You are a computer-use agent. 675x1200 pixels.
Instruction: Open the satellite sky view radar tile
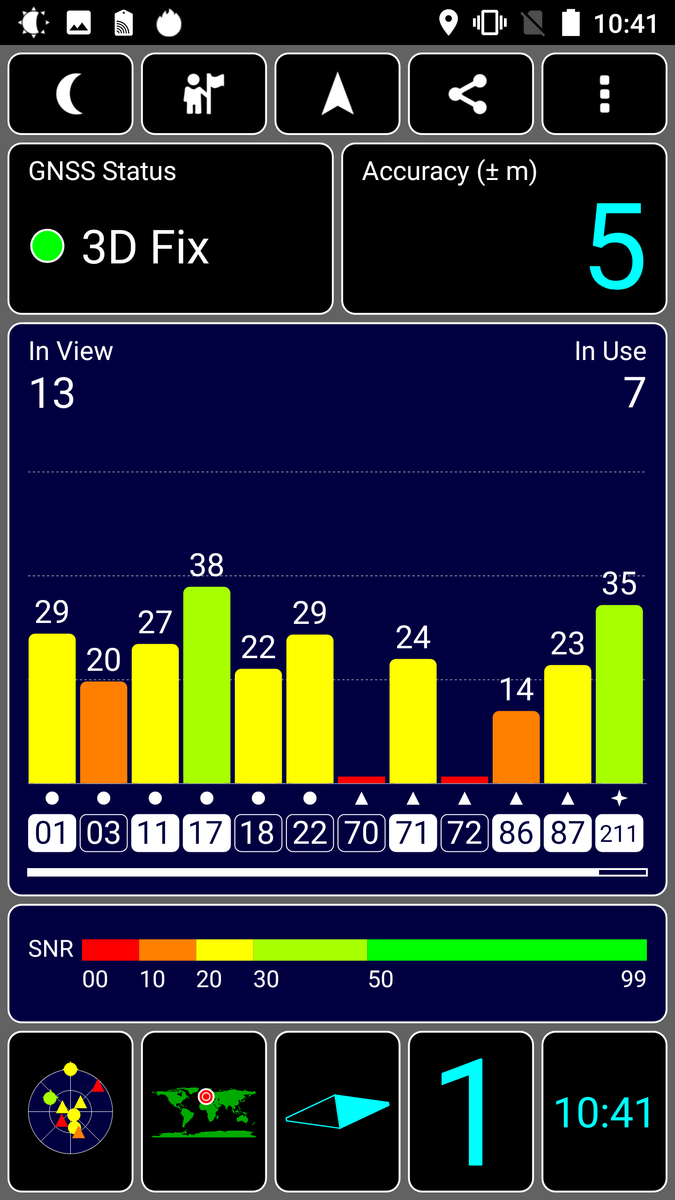(x=71, y=1113)
